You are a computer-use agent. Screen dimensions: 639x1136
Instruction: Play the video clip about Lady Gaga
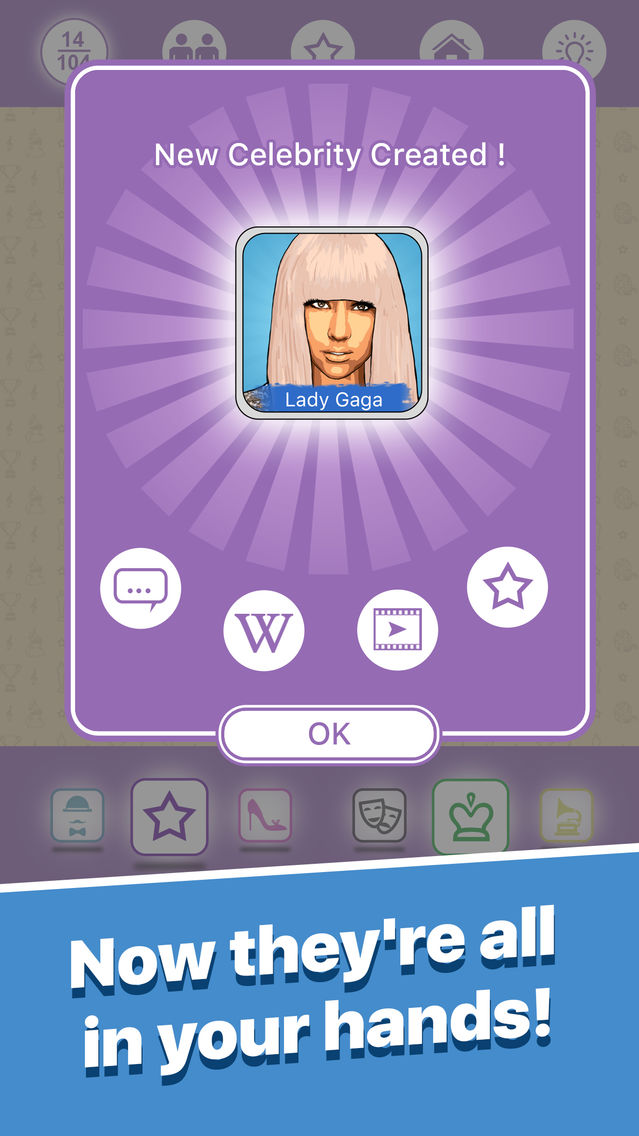(x=397, y=630)
